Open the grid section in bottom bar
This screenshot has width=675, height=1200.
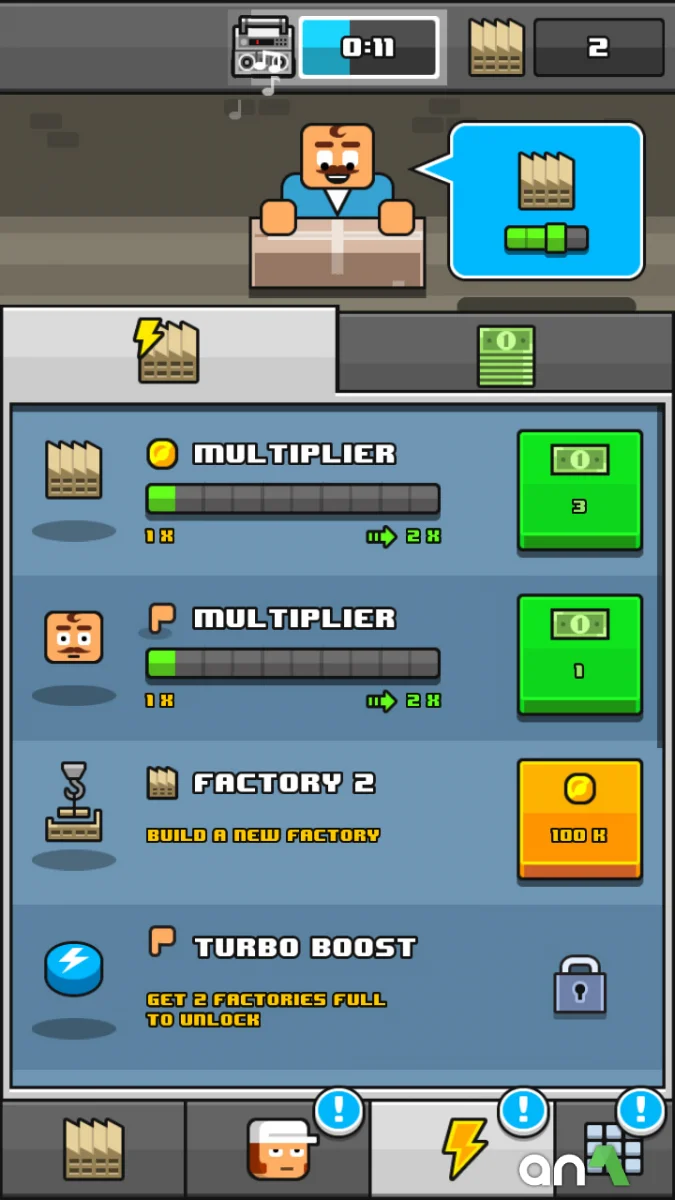(x=615, y=1150)
